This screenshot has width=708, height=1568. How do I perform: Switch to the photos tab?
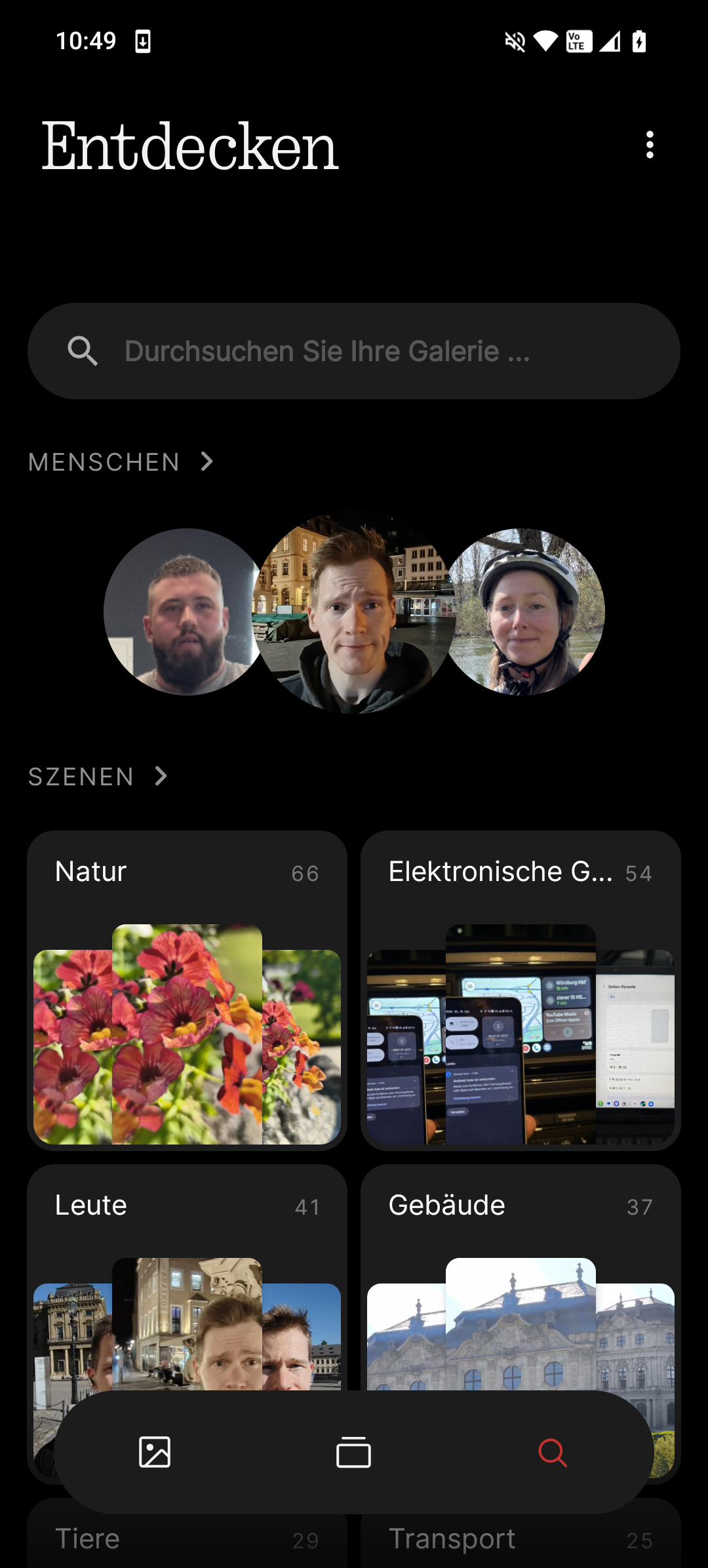155,1452
